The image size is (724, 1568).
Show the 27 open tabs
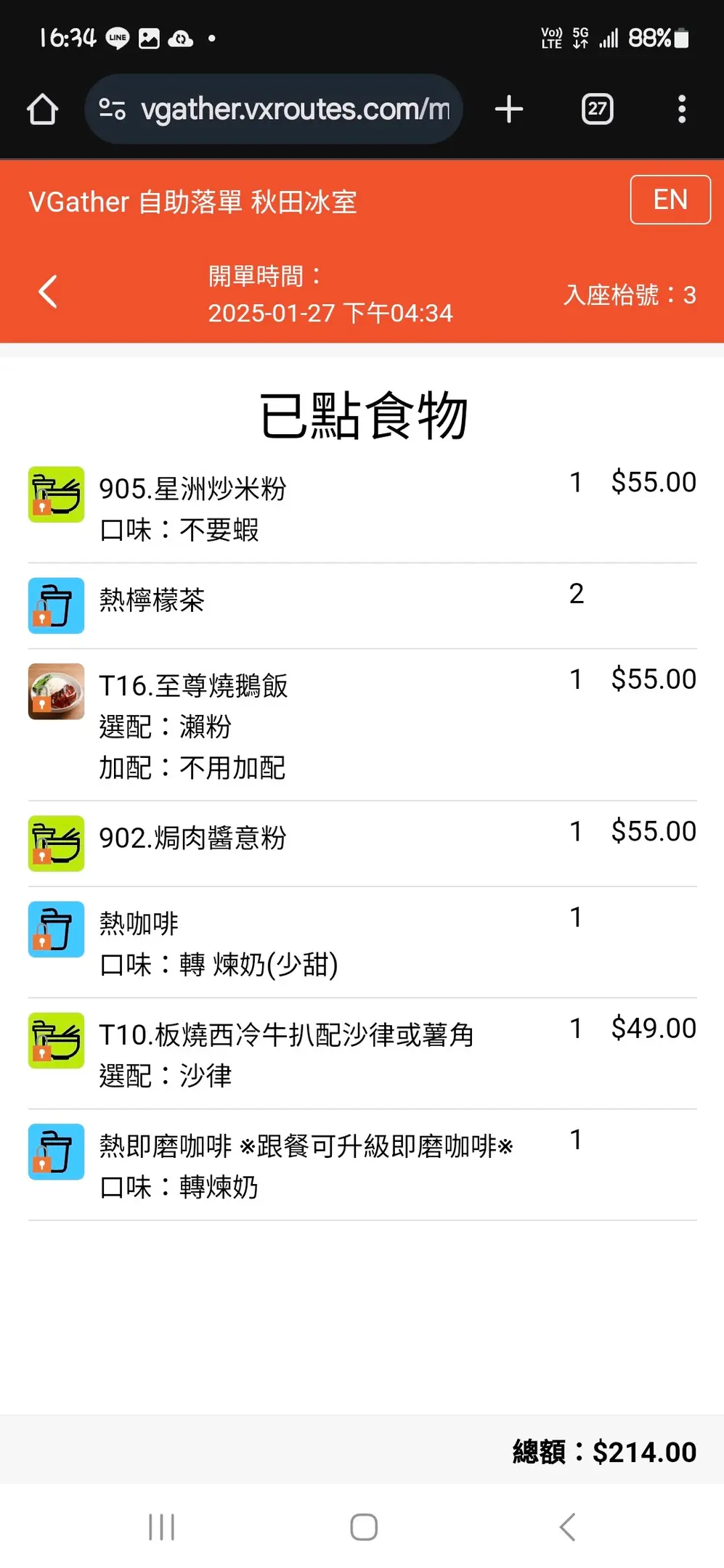[x=597, y=110]
